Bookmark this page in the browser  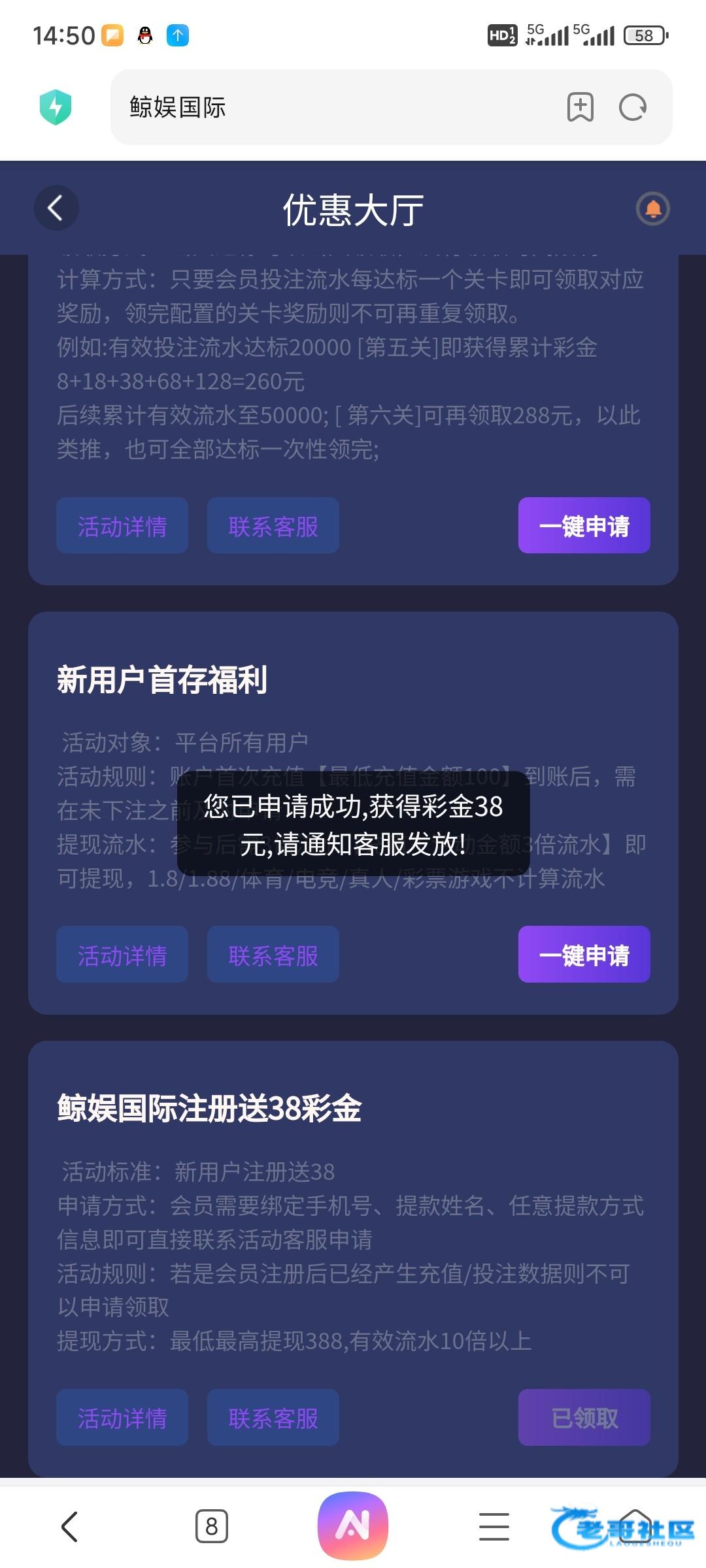[580, 107]
